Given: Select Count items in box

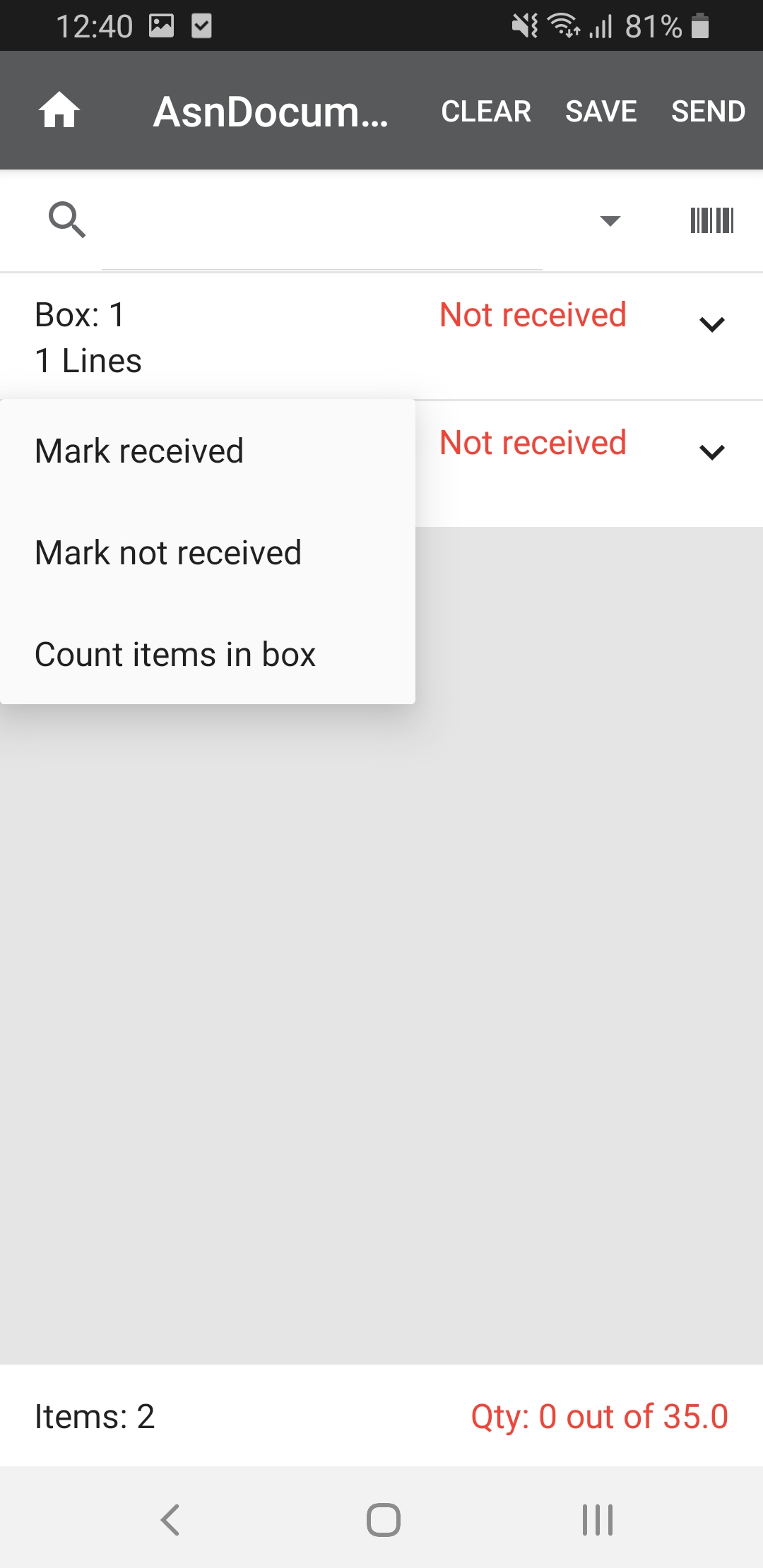Looking at the screenshot, I should 175,654.
